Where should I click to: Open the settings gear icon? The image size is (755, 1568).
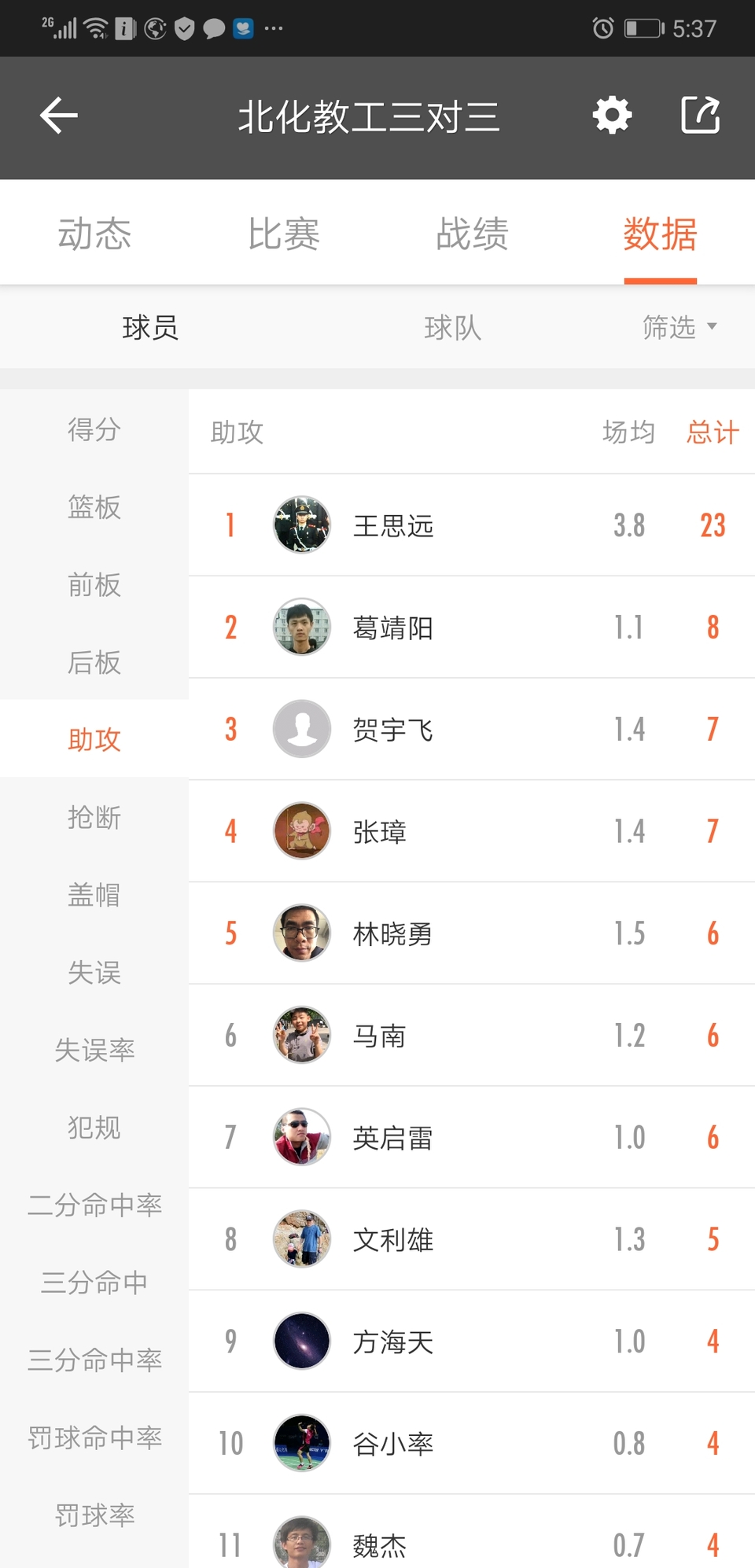point(612,116)
